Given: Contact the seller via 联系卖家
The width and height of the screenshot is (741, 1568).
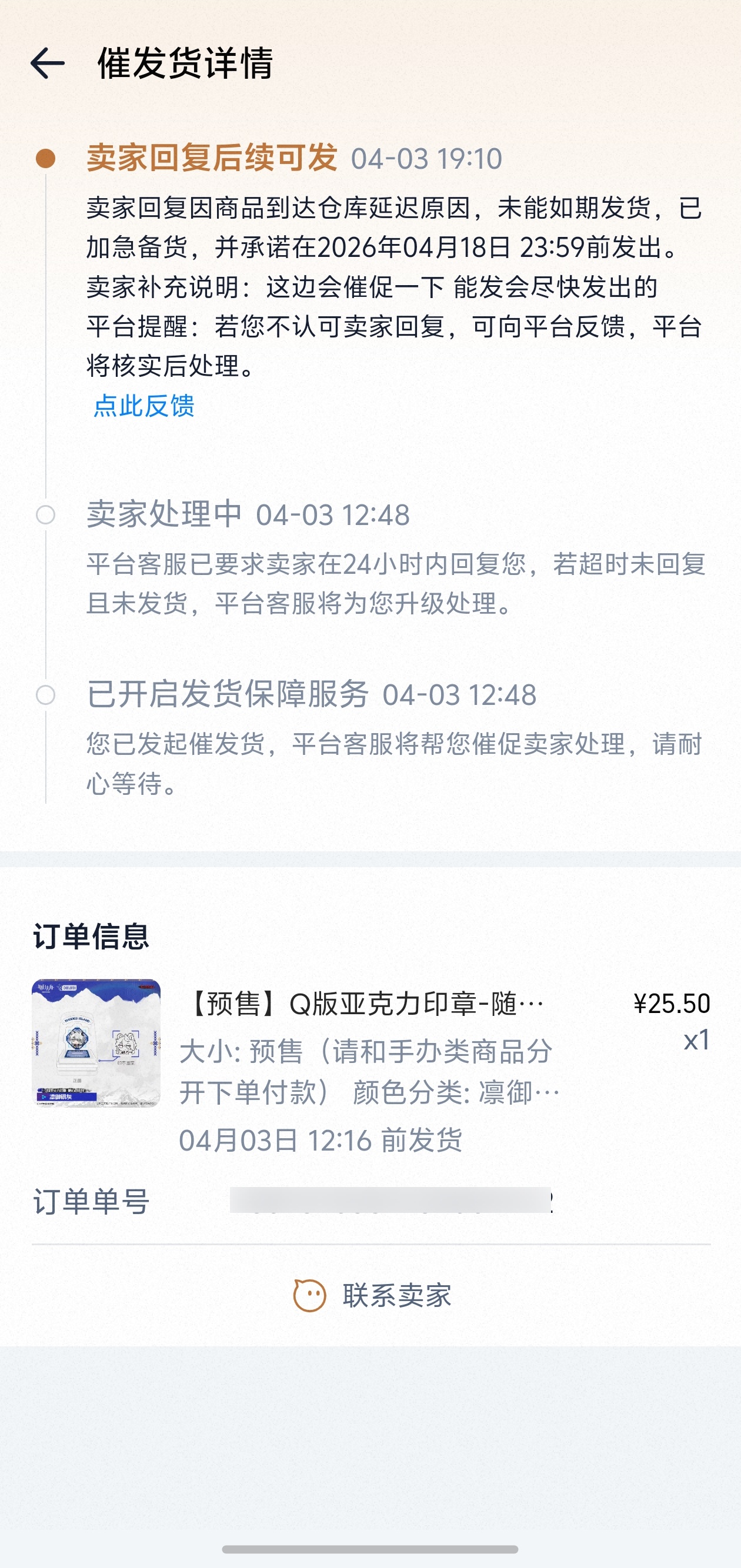Looking at the screenshot, I should [x=372, y=1295].
